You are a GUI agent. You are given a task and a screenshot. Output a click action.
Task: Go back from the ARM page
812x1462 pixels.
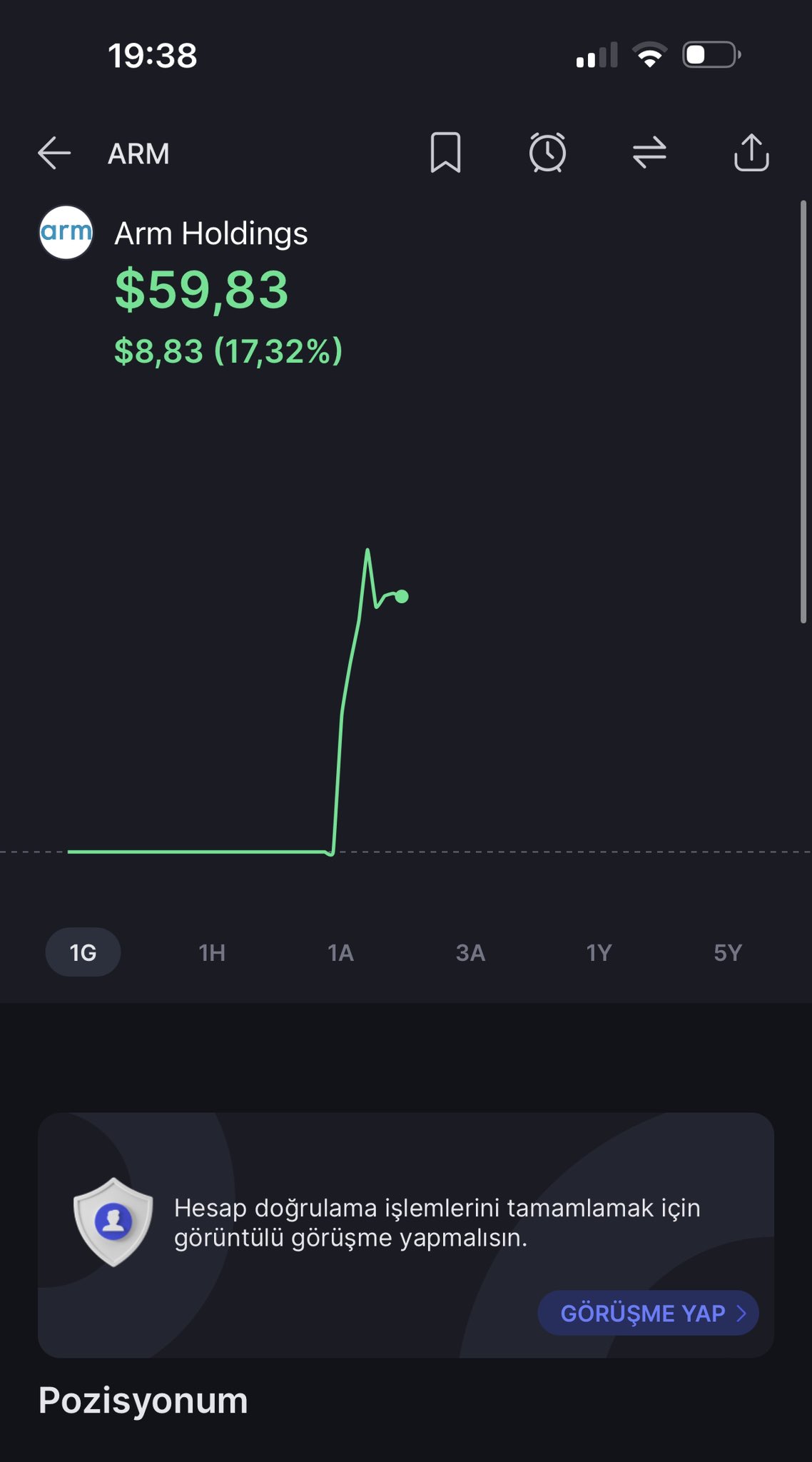click(54, 153)
